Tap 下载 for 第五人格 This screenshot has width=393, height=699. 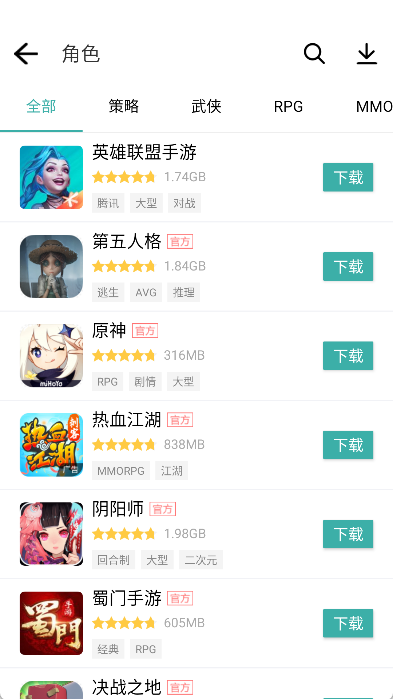(x=348, y=267)
